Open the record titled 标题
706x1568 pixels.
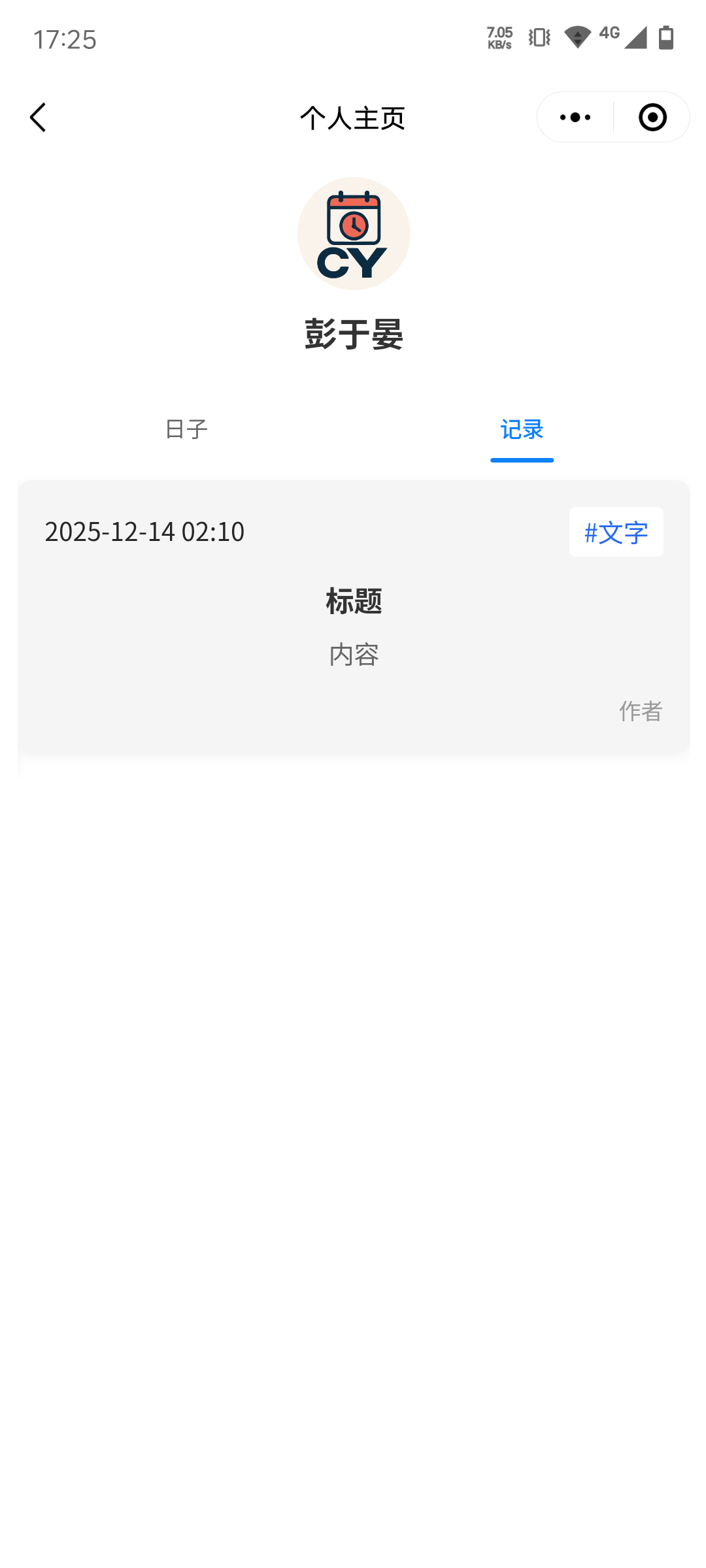tap(353, 602)
